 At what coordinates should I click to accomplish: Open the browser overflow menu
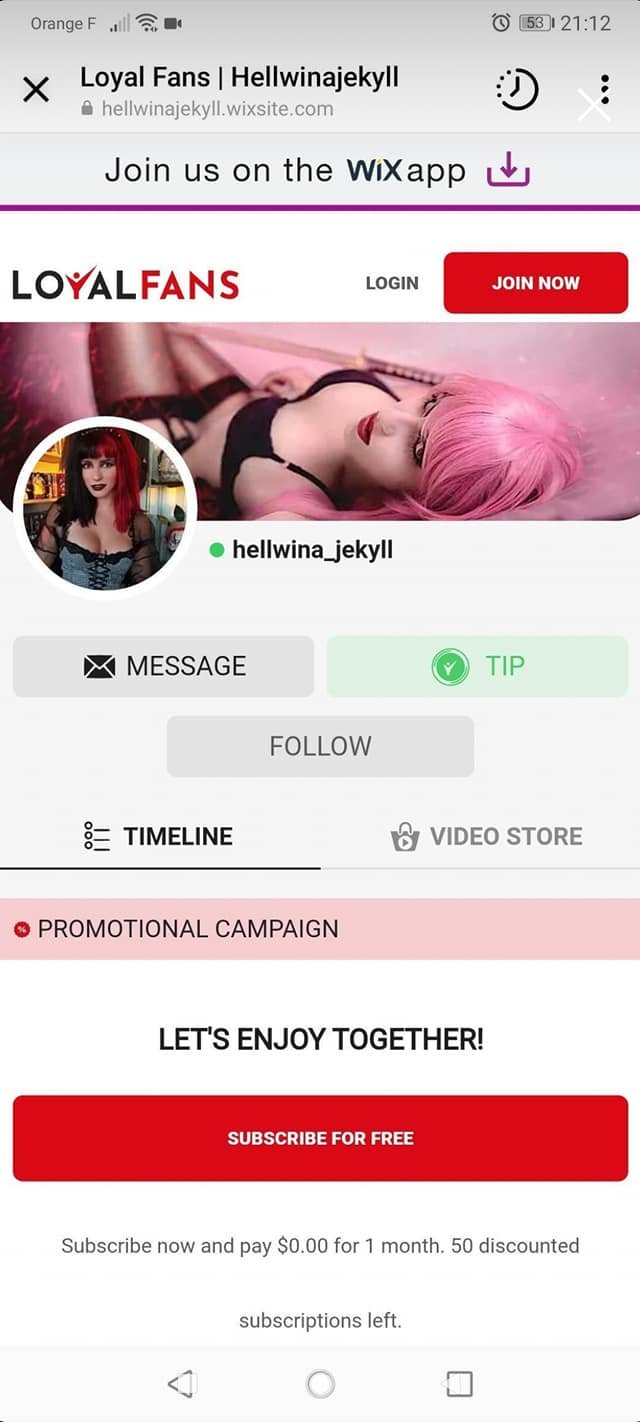point(605,90)
